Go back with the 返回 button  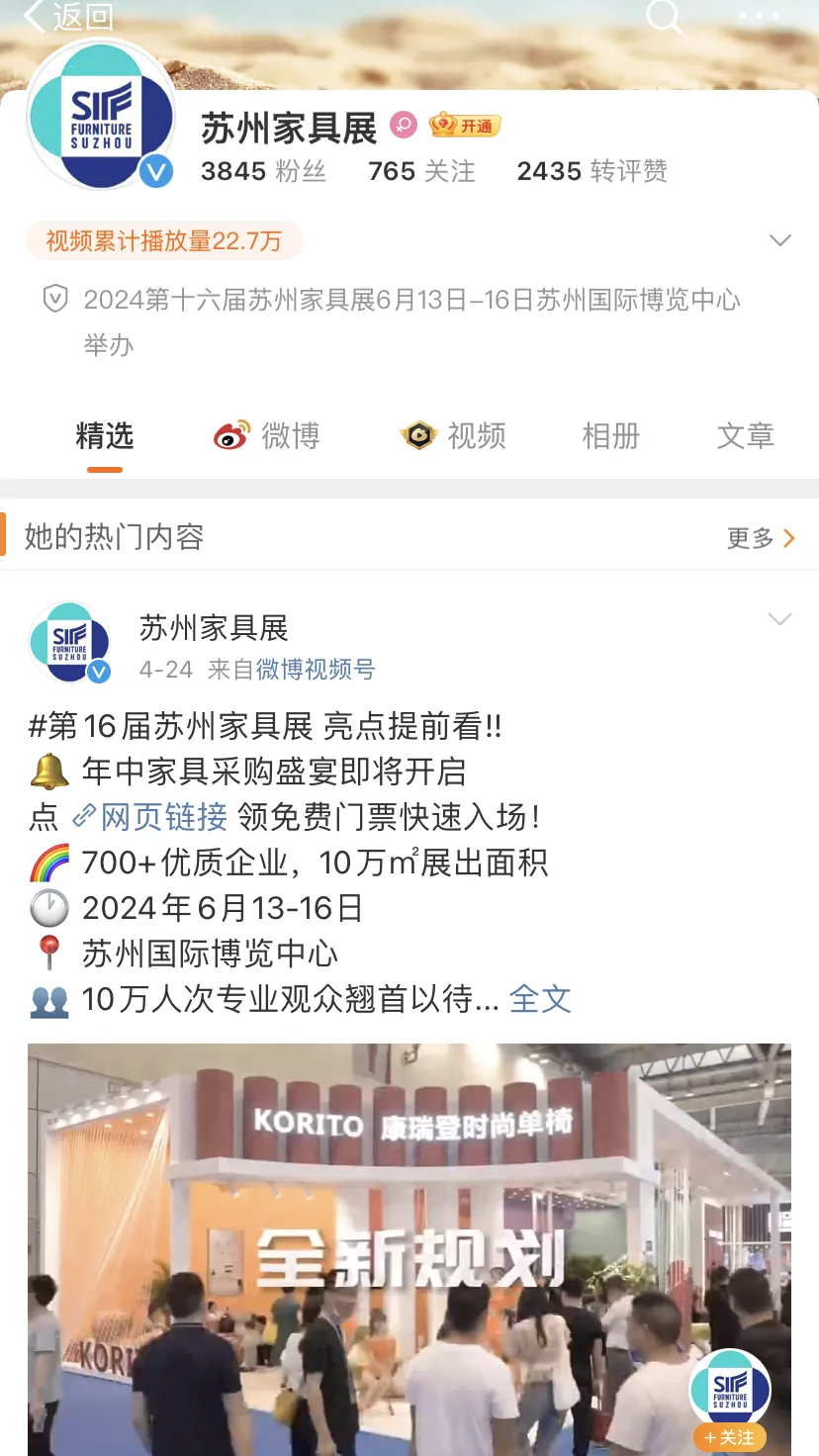[x=67, y=17]
